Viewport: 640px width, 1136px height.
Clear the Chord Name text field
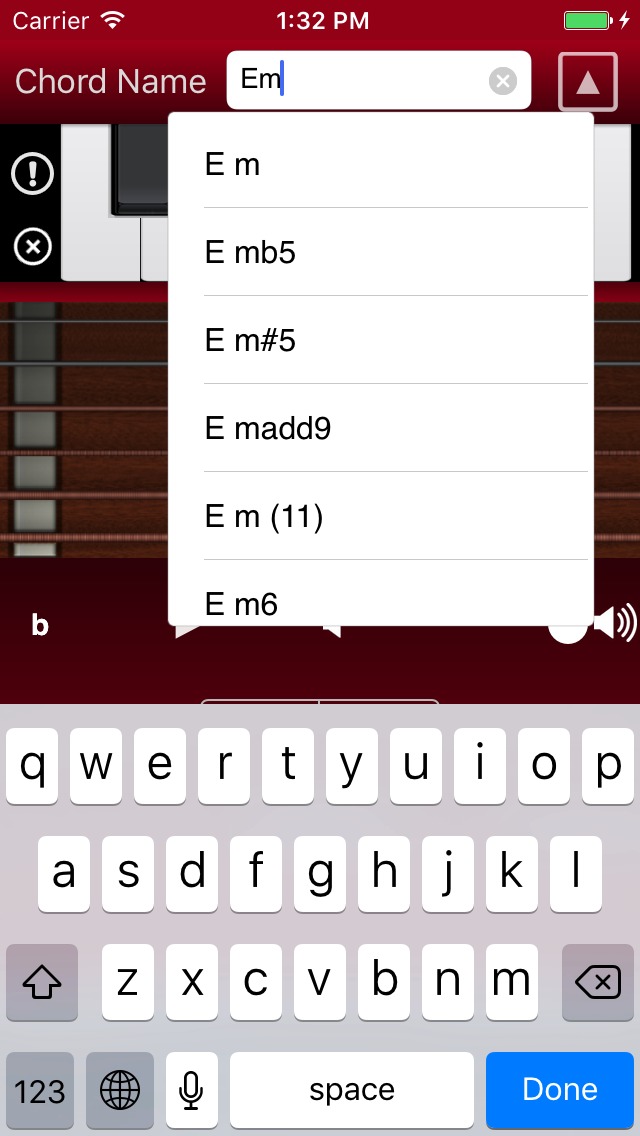[x=502, y=80]
